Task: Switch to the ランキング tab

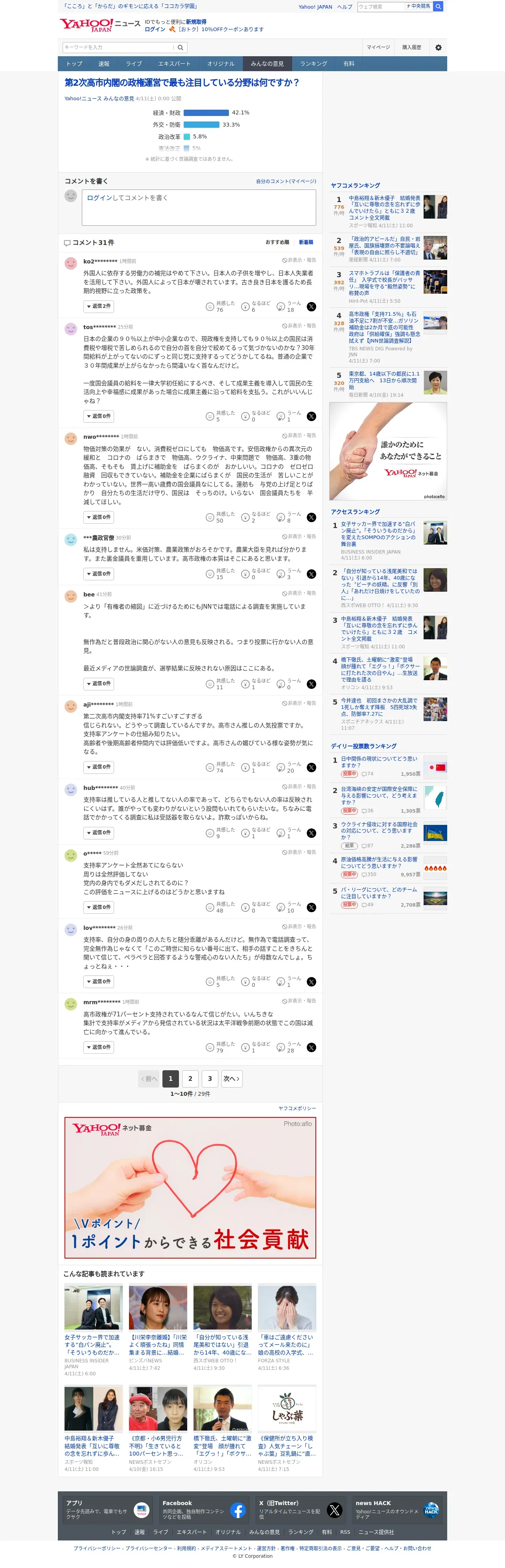Action: (314, 64)
